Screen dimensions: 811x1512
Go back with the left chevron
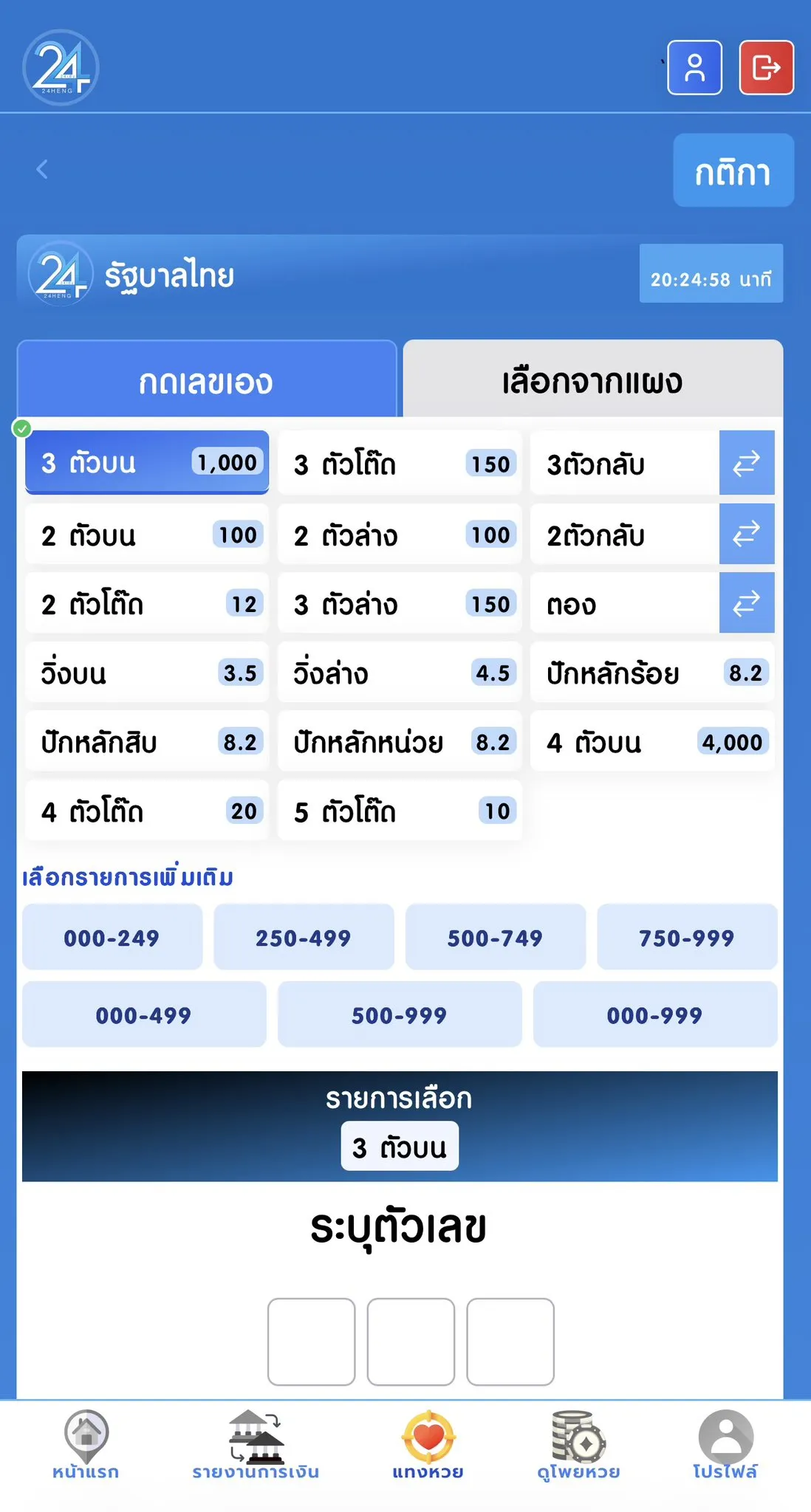[x=42, y=170]
